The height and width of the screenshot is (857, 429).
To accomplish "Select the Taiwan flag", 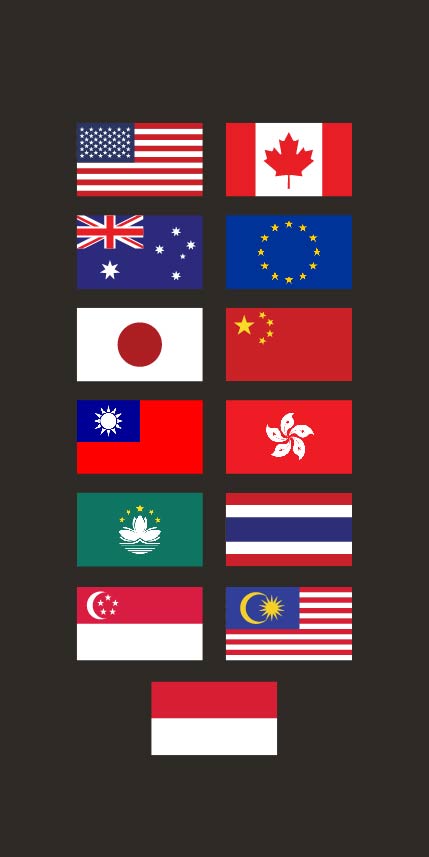I will [x=139, y=437].
